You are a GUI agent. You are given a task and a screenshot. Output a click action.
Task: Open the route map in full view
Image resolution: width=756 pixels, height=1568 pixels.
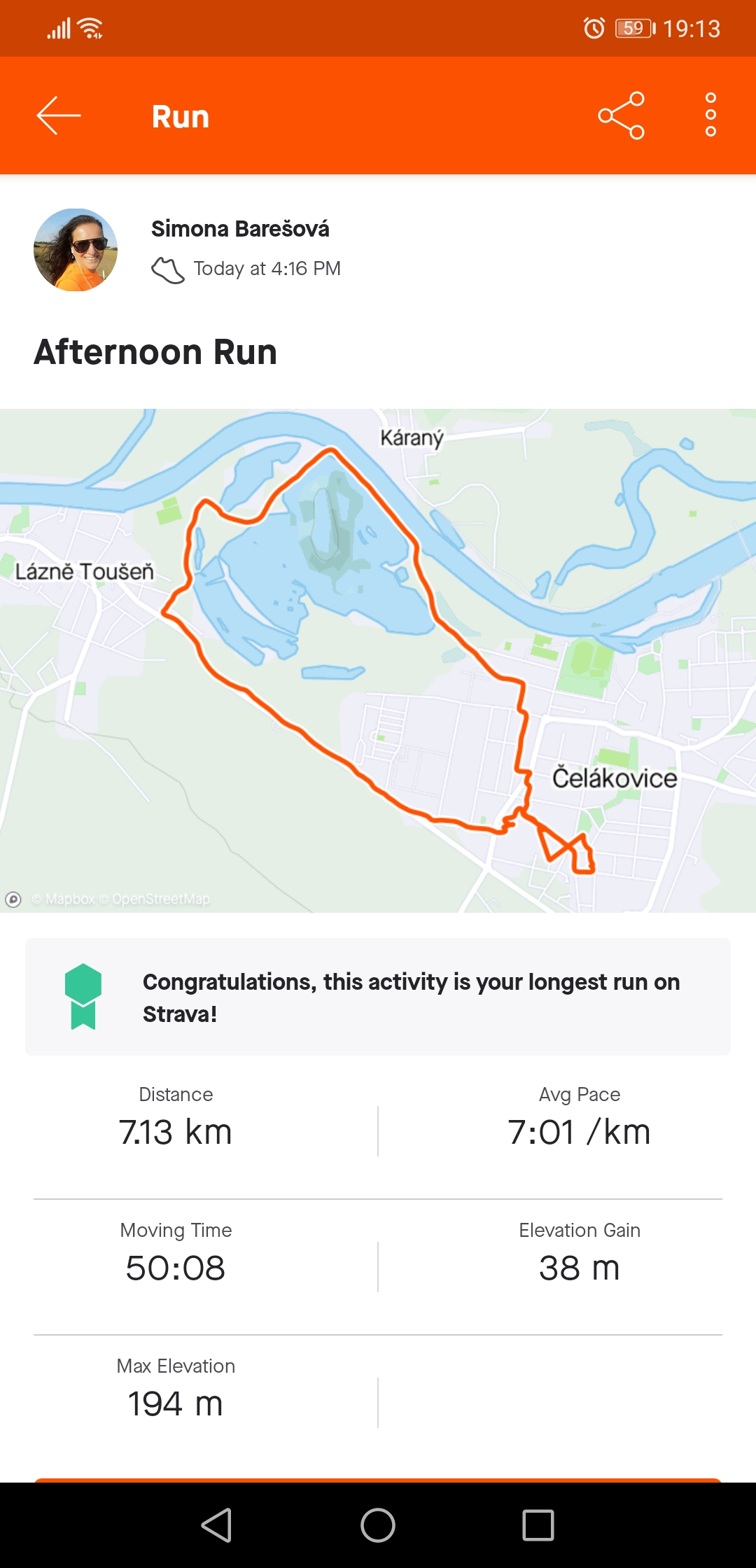click(378, 660)
